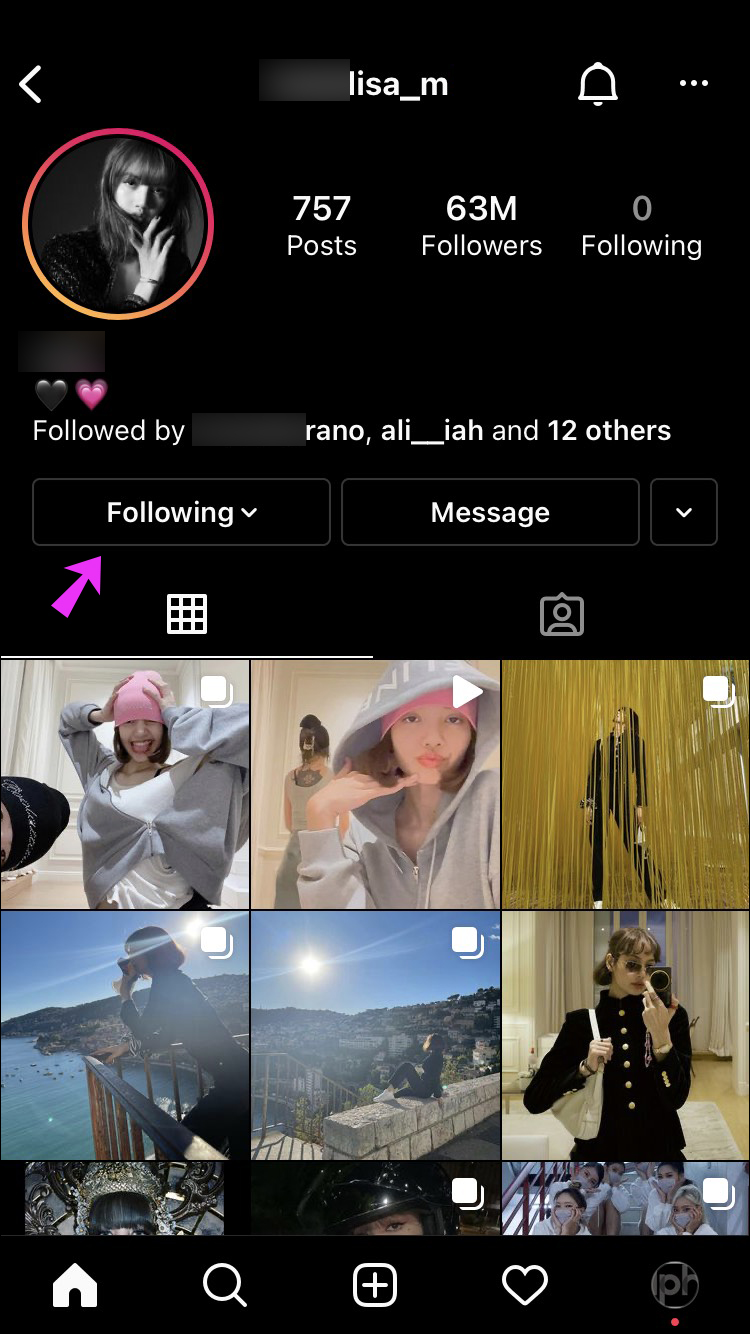Open the 63M Followers list
The image size is (750, 1334).
pyautogui.click(x=481, y=225)
